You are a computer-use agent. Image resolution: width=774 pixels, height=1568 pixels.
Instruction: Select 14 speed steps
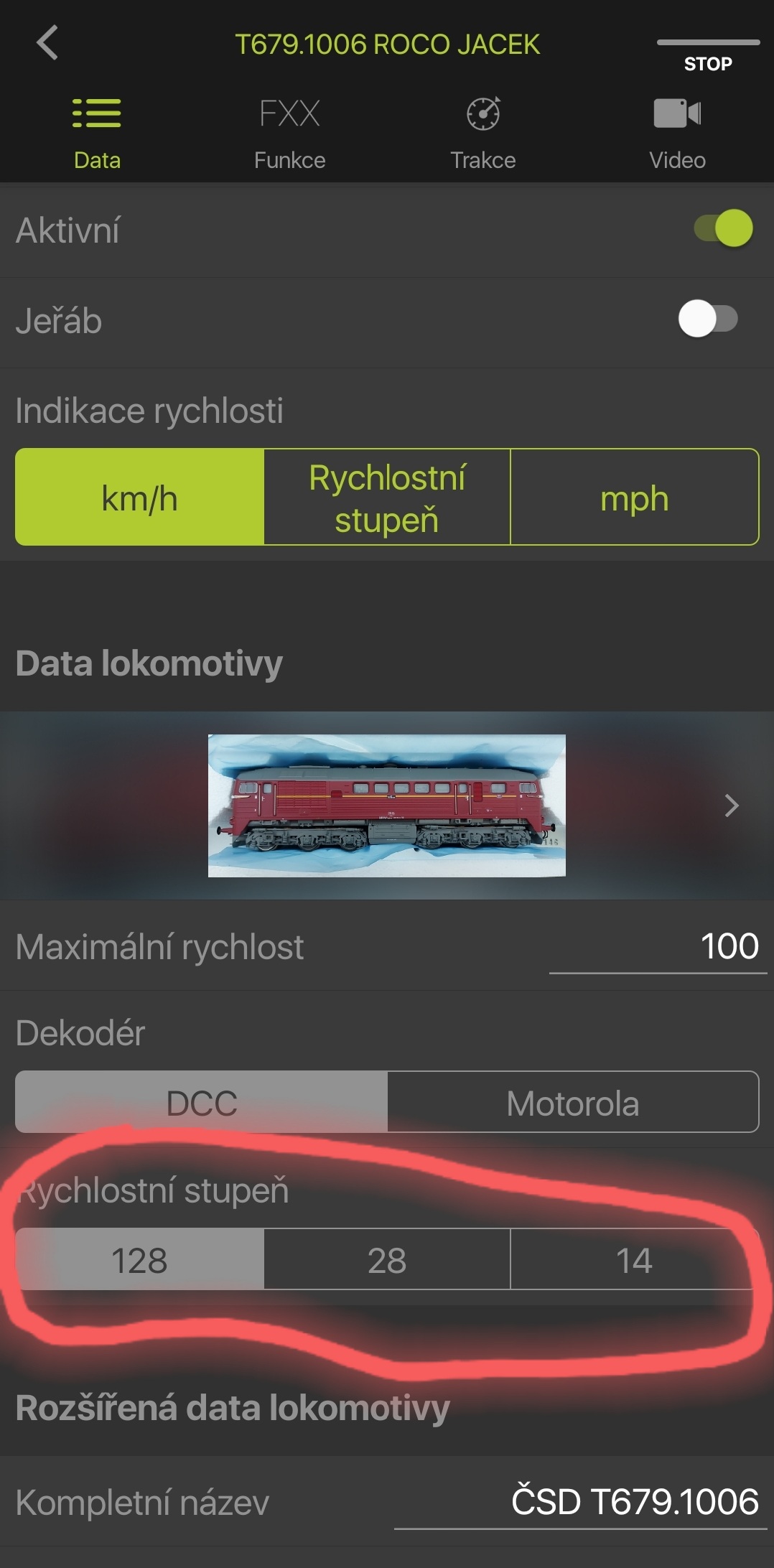(x=634, y=1259)
